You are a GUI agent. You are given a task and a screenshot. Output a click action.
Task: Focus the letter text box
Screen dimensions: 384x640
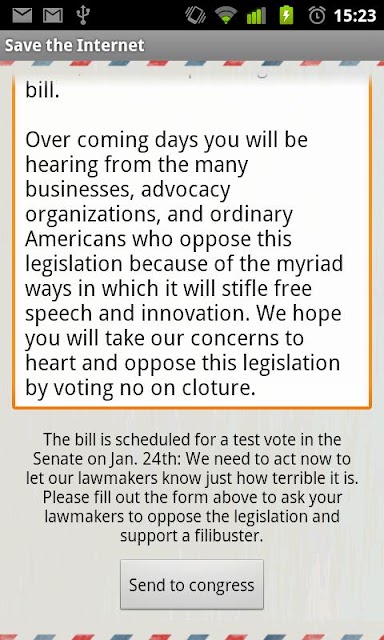point(192,240)
